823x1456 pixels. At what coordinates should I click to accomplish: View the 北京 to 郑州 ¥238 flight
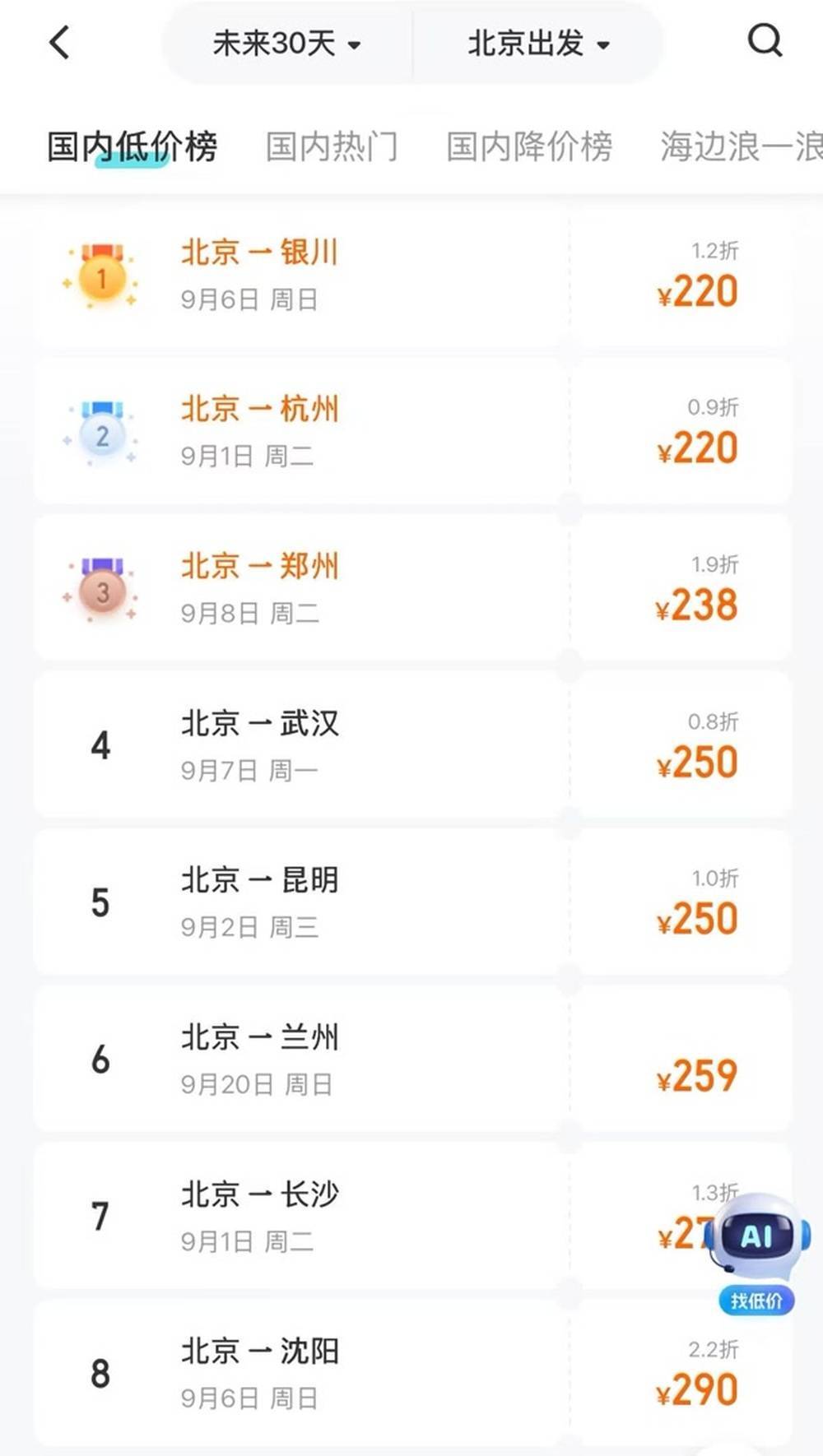coord(411,588)
